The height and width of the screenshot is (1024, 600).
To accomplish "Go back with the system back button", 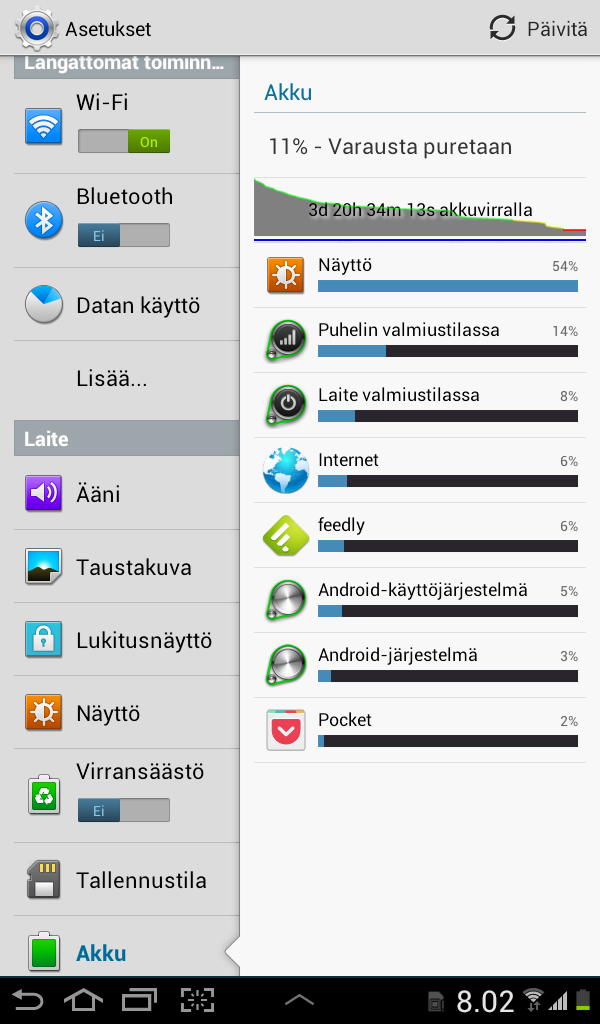I will pos(27,1000).
